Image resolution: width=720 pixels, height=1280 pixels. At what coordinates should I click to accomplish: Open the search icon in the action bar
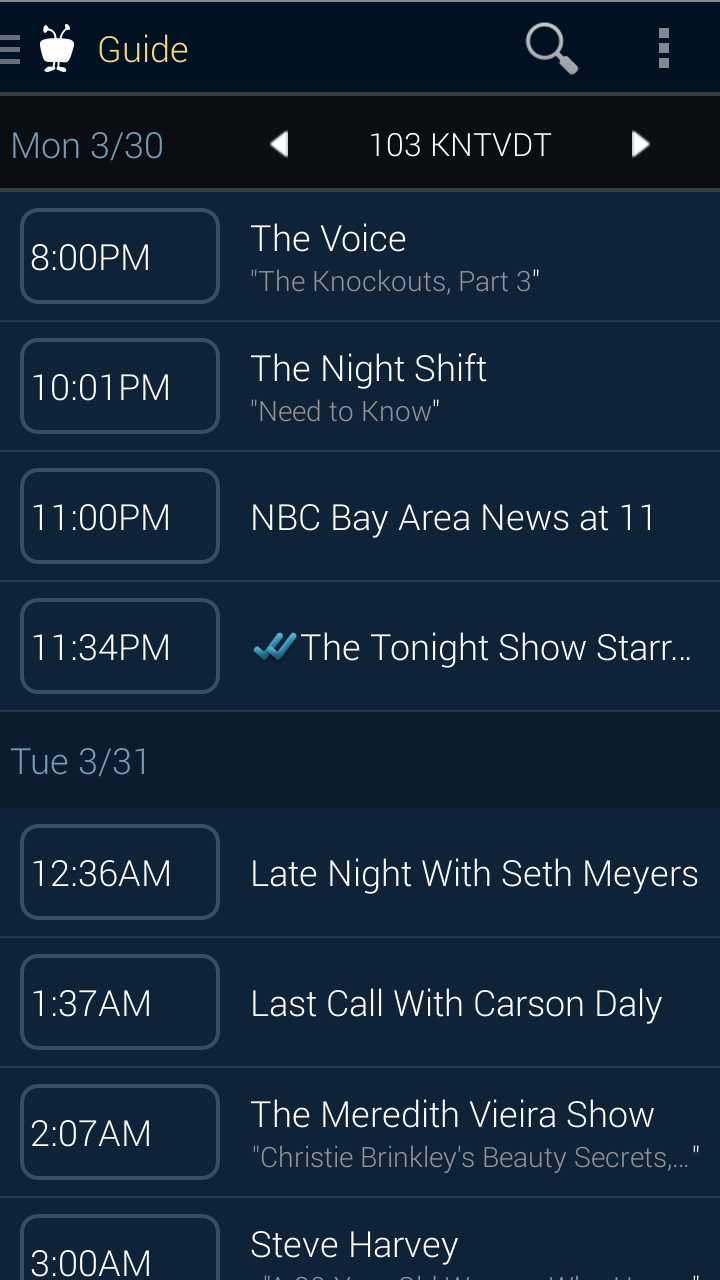tap(549, 47)
